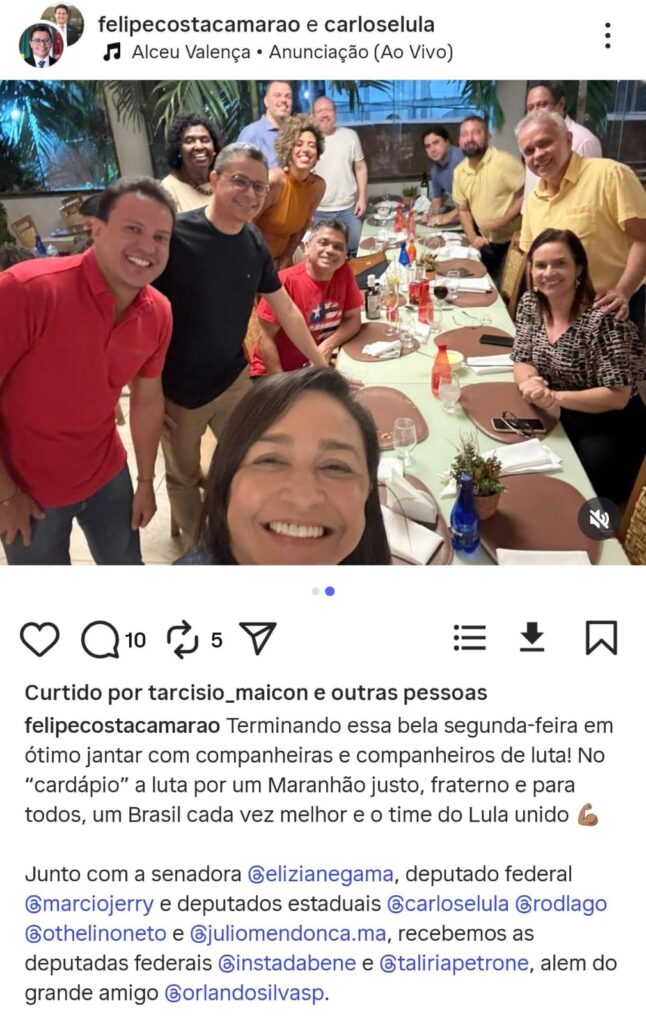Viewport: 646px width, 1024px height.
Task: Visit the @instadabene profile mention
Action: [286, 964]
